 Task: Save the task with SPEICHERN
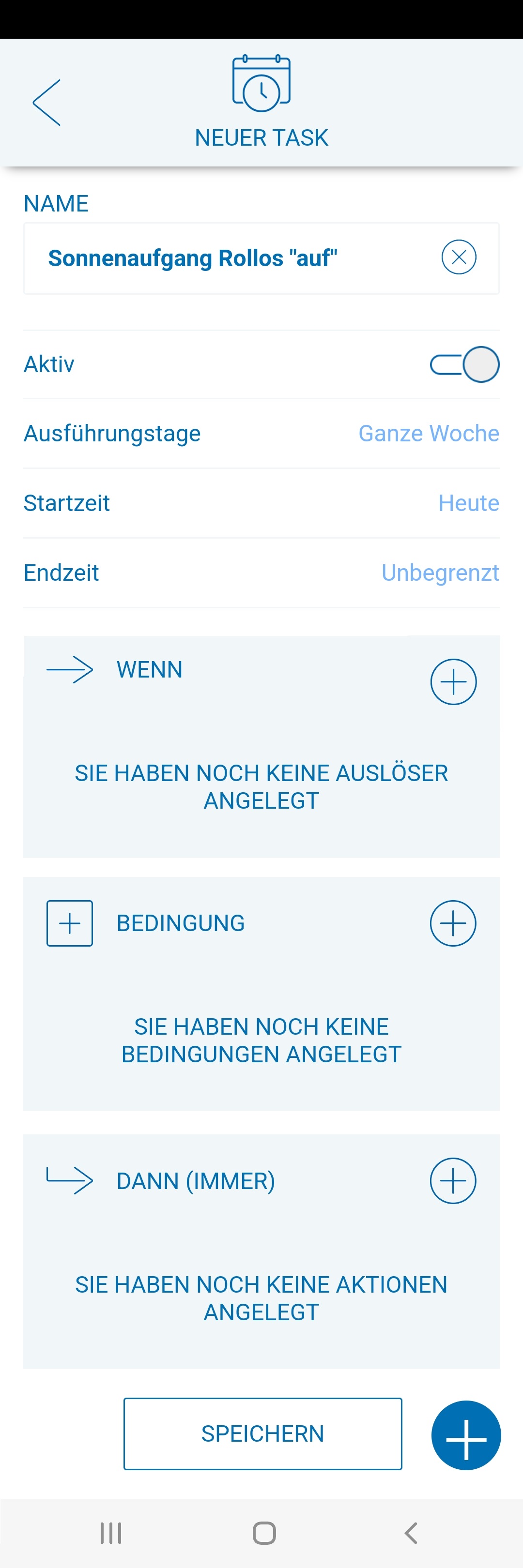(x=262, y=1434)
